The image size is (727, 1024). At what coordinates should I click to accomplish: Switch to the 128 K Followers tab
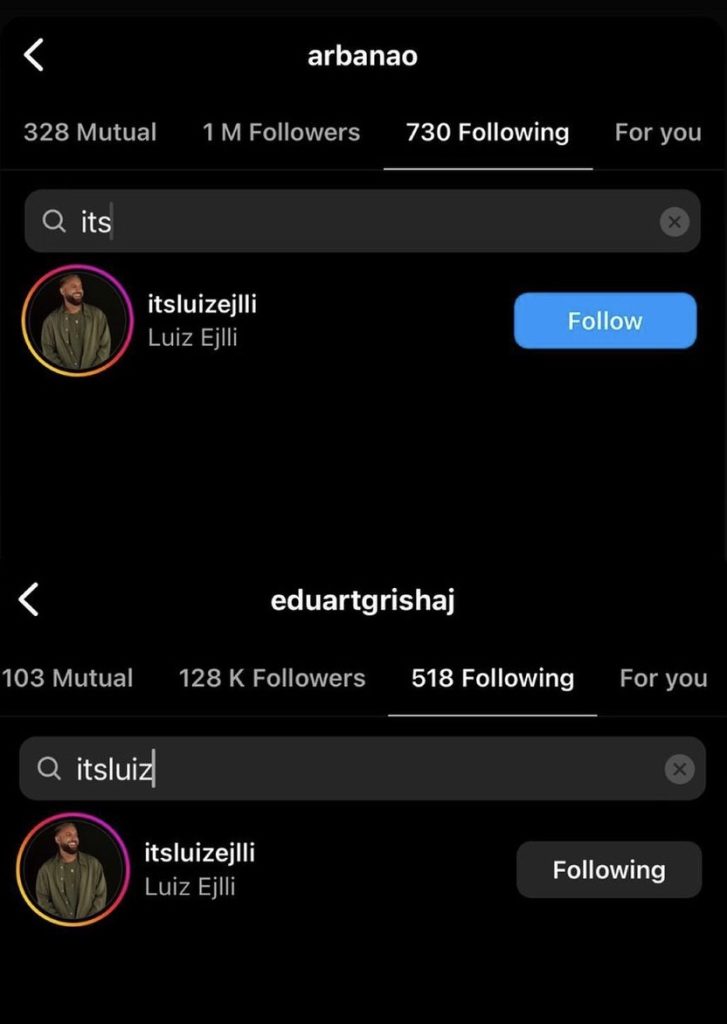point(272,678)
